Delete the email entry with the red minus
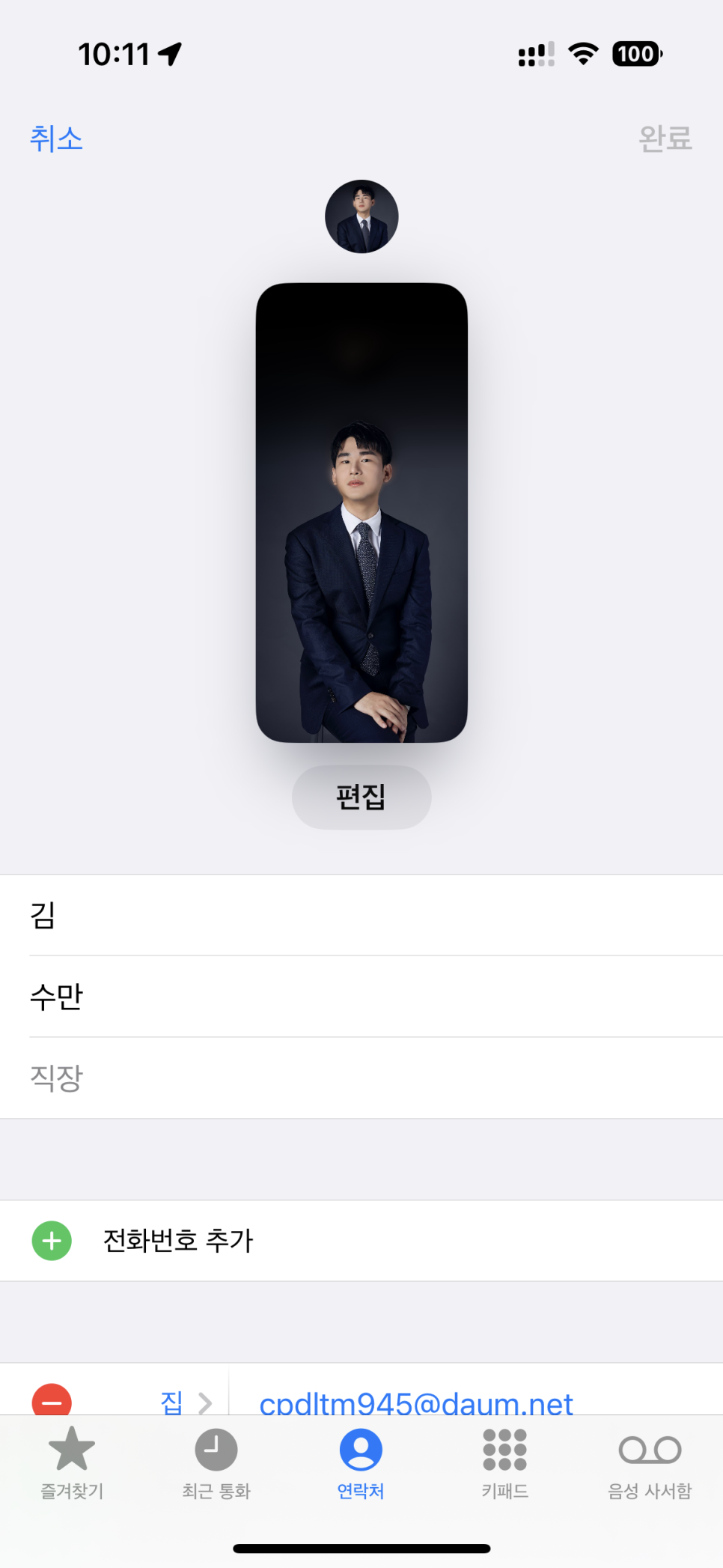 coord(52,1401)
